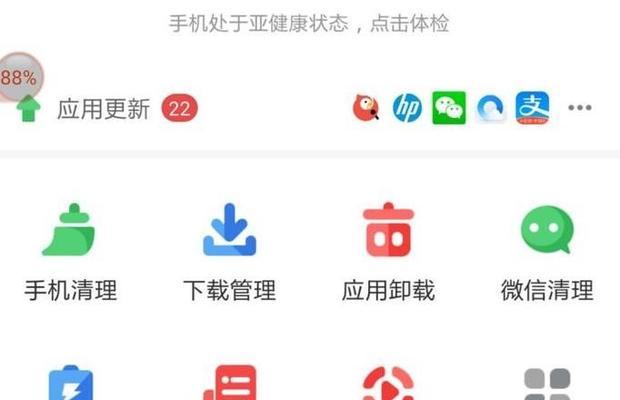
Task: Tap the red document list tool icon
Action: click(229, 385)
